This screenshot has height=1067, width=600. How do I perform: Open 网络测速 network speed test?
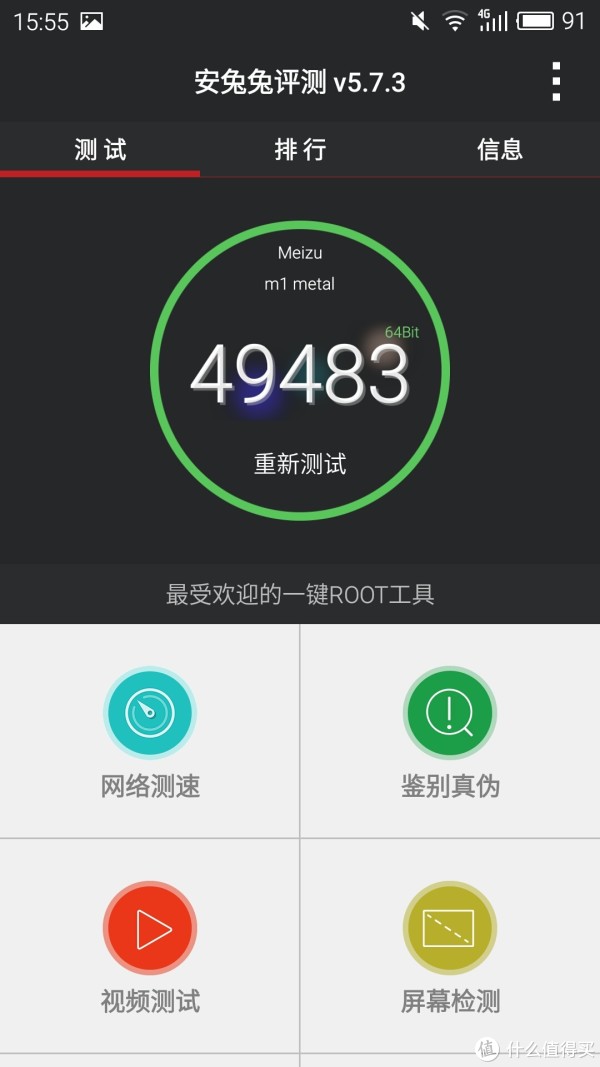(x=150, y=731)
